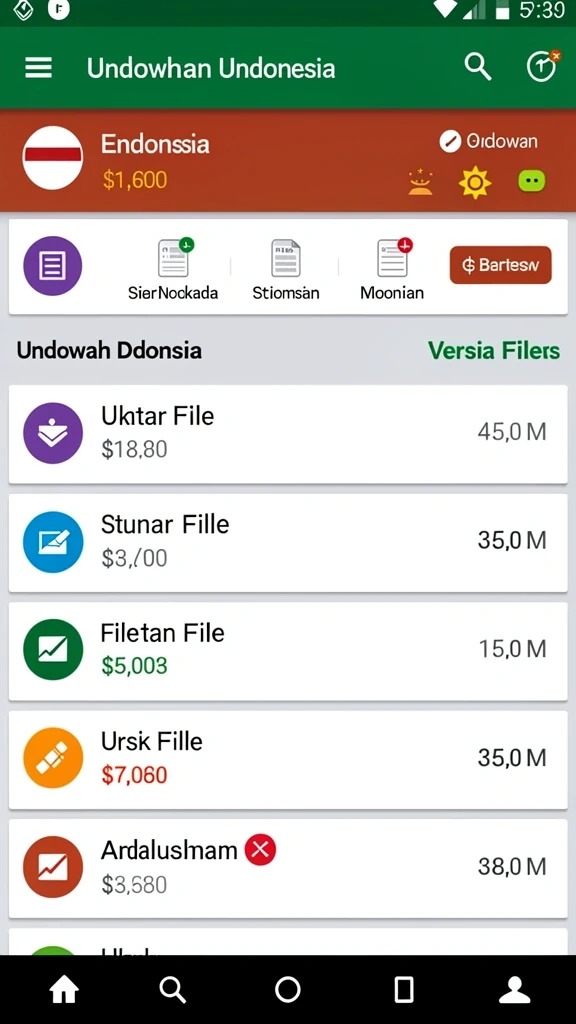Viewport: 576px width, 1024px height.
Task: Open the Moonian document shortcut
Action: (392, 268)
